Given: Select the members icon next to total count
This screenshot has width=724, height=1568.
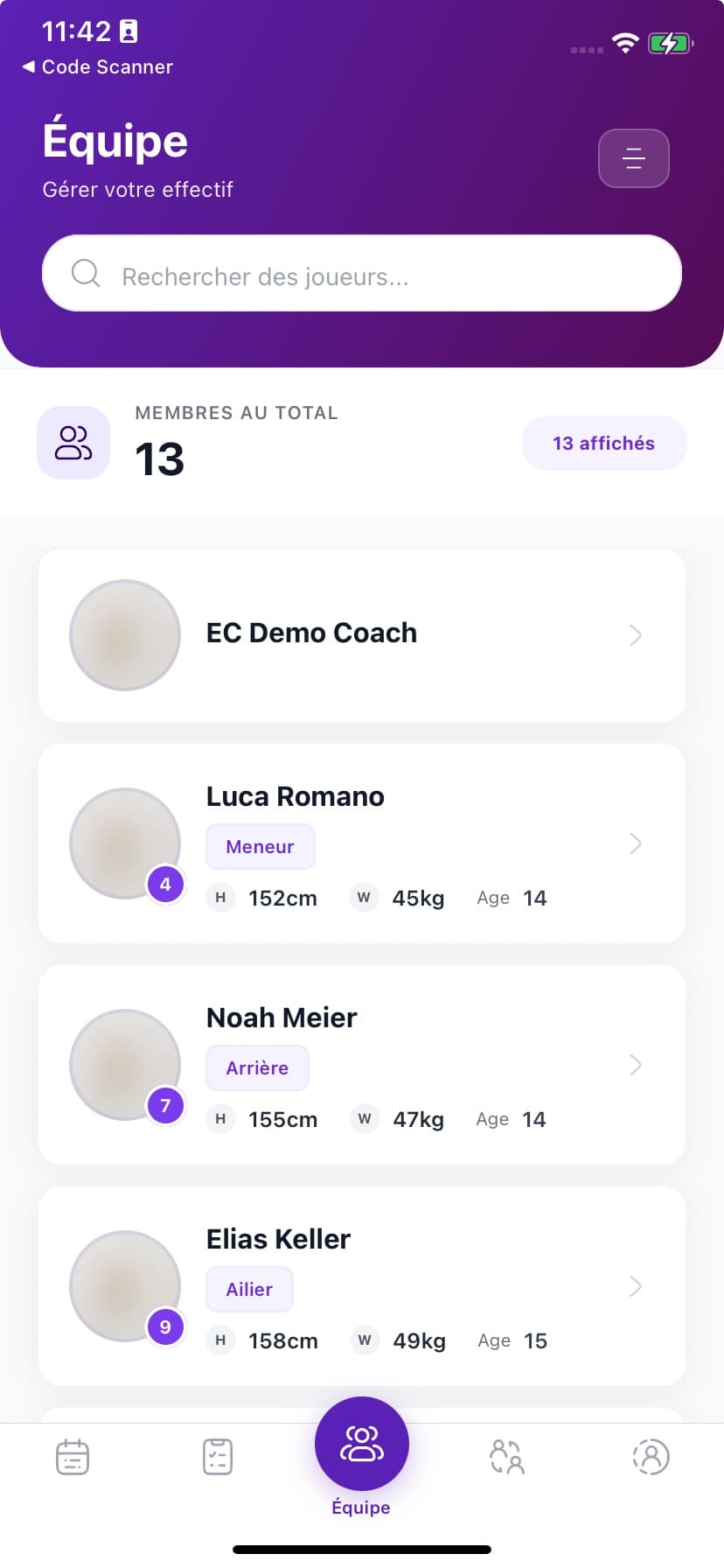Looking at the screenshot, I should (x=73, y=443).
